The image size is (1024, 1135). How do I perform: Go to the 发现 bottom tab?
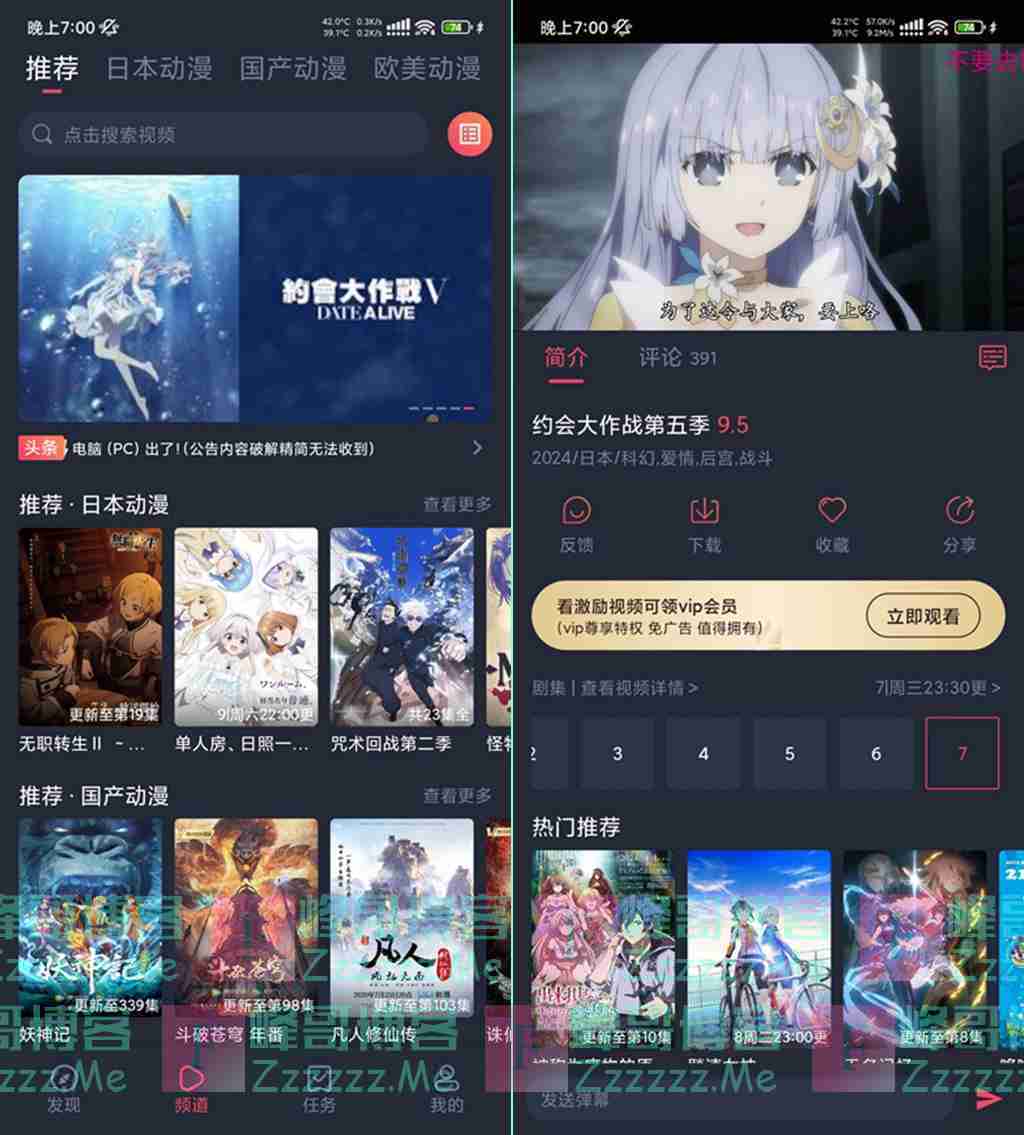64,1087
